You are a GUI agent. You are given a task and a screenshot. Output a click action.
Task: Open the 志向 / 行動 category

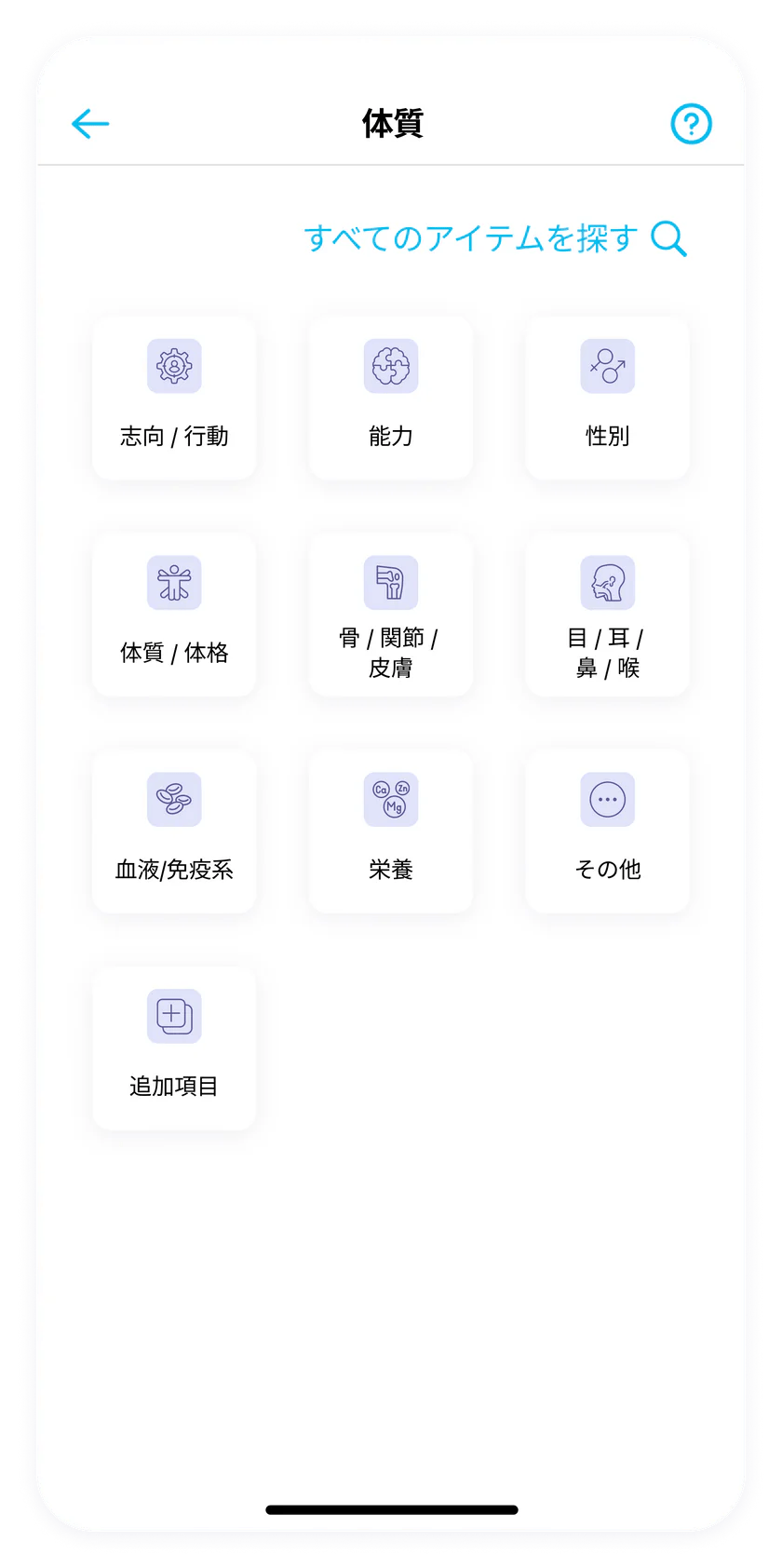point(174,399)
